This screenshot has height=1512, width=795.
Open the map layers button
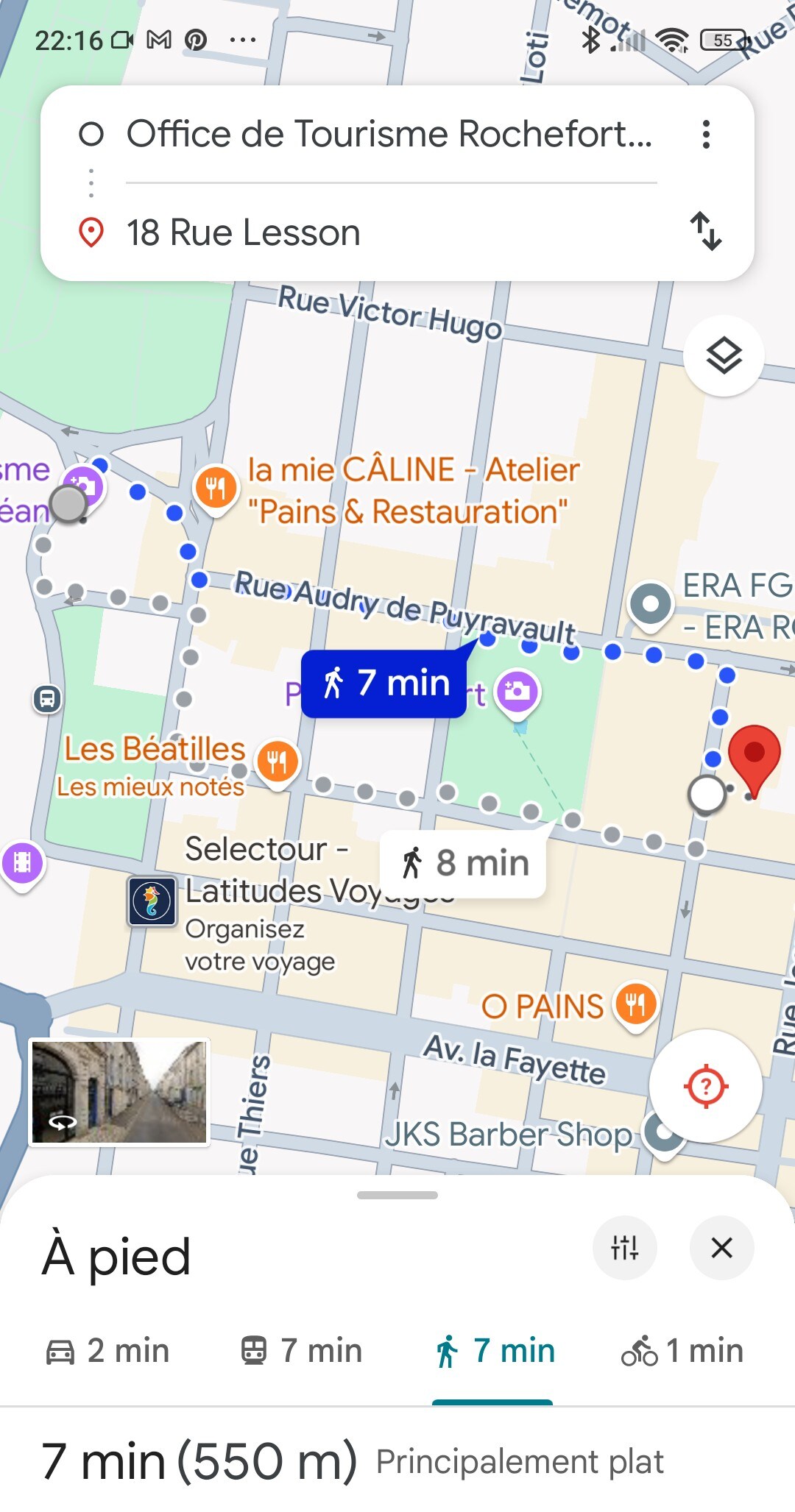pyautogui.click(x=724, y=356)
